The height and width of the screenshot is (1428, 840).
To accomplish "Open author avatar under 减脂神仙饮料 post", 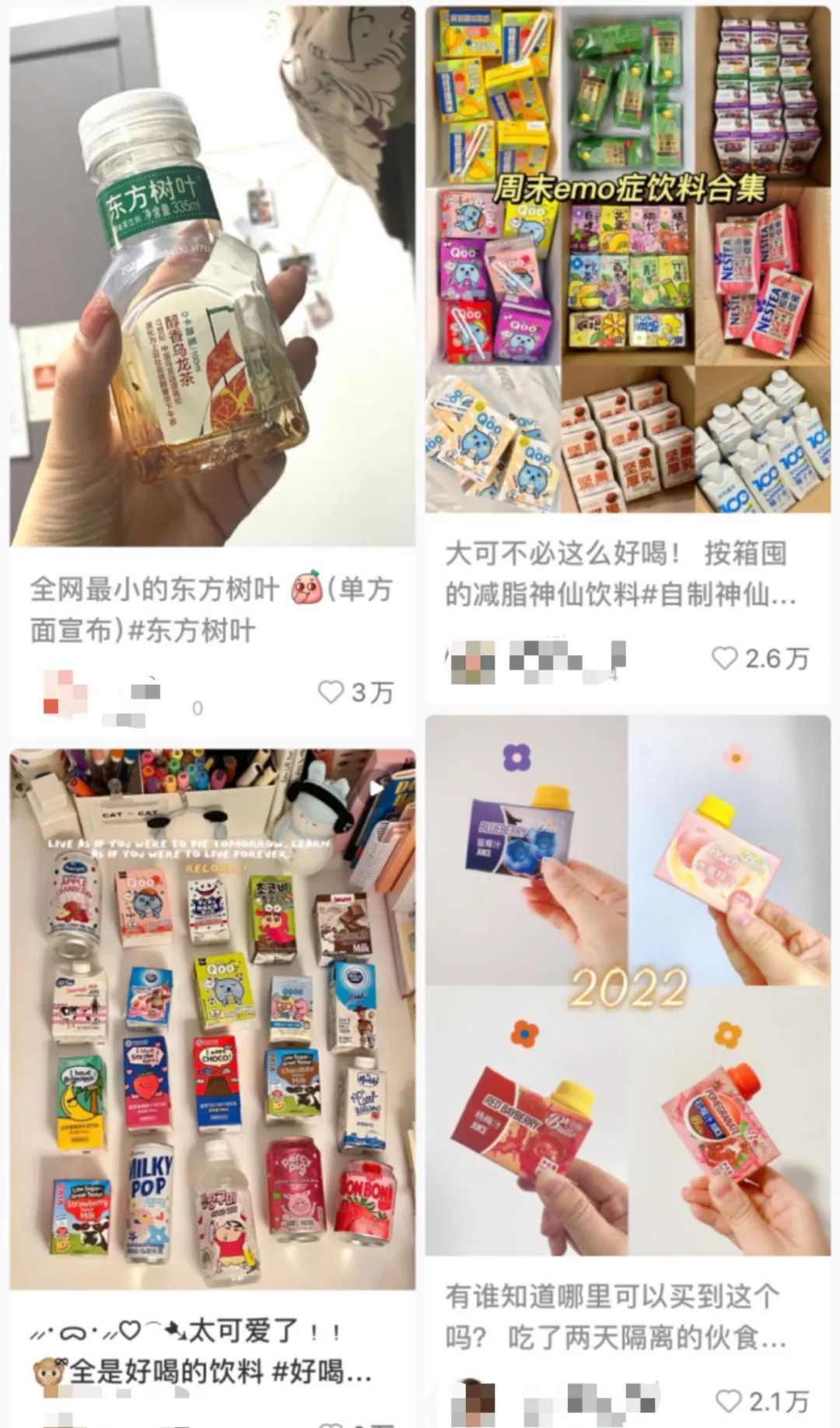I will coord(472,661).
